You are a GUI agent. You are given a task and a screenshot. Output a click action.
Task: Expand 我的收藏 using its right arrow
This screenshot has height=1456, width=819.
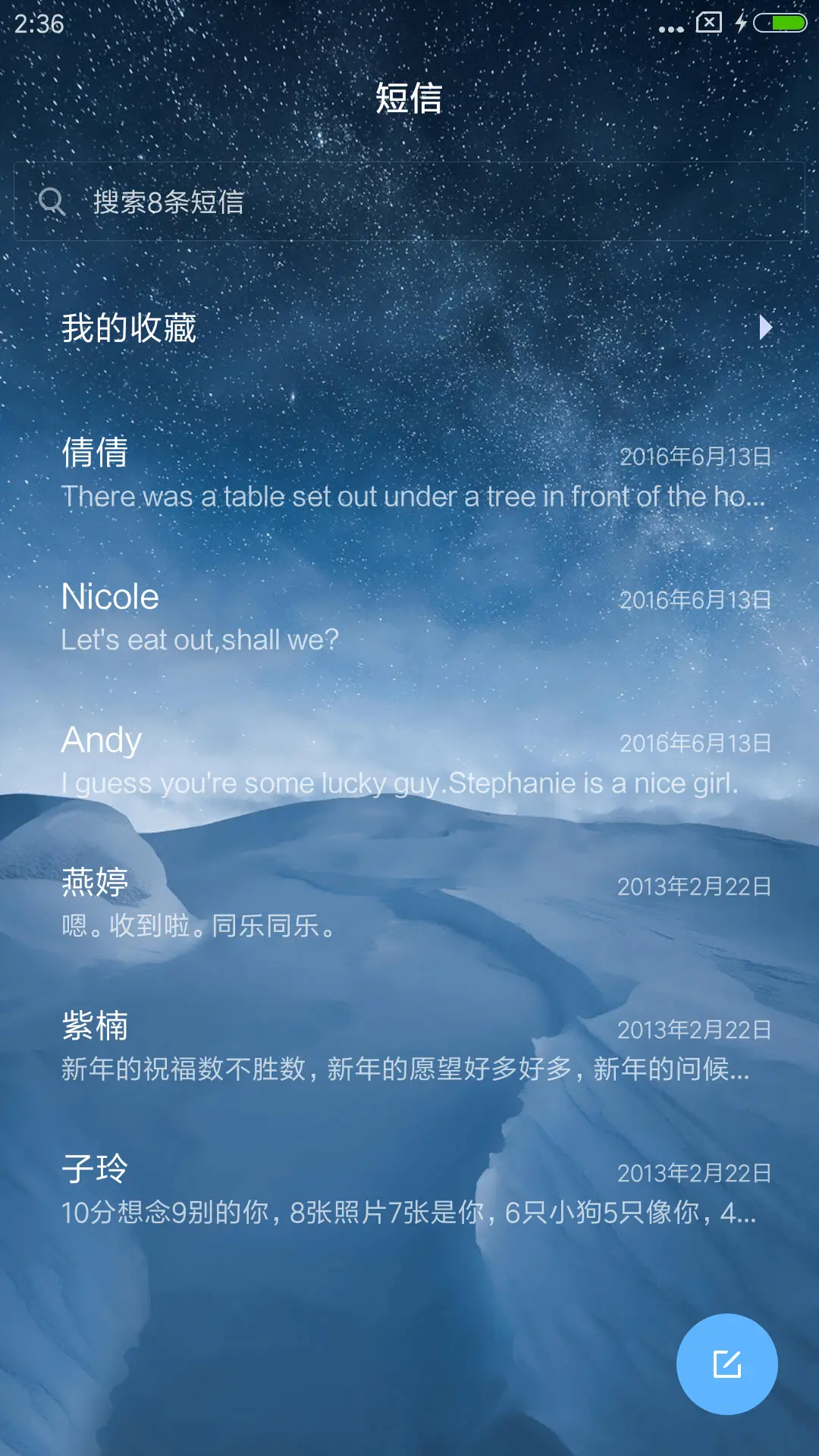point(766,326)
